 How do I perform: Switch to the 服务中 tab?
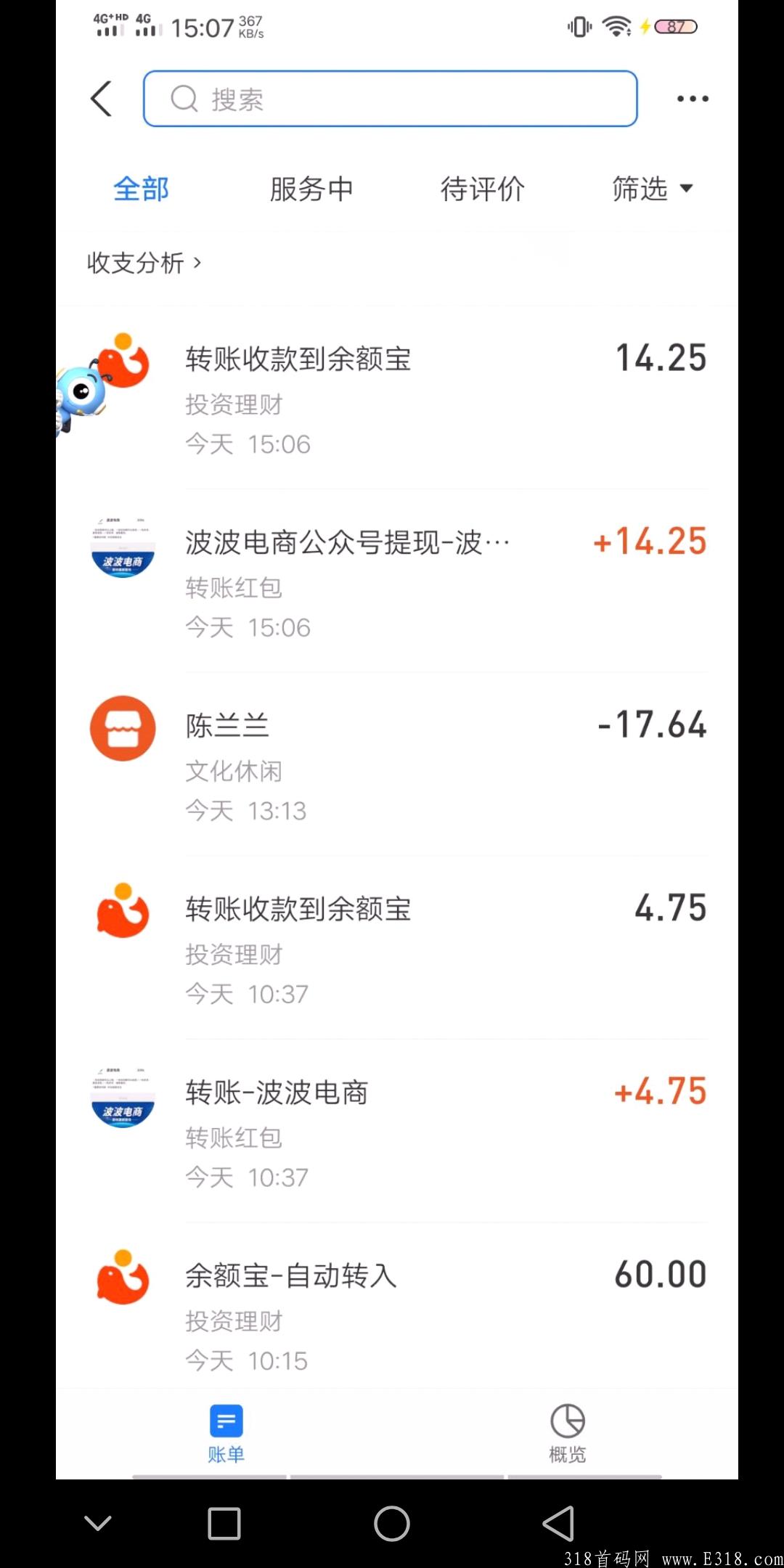312,188
